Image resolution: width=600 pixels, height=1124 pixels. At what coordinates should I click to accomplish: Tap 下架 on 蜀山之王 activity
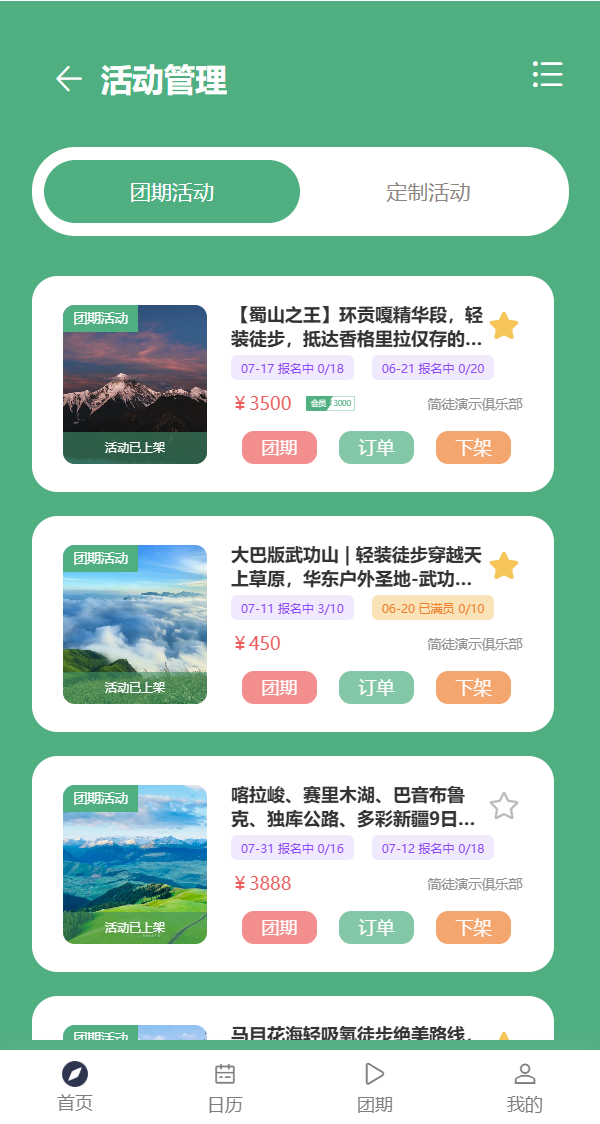click(x=473, y=448)
